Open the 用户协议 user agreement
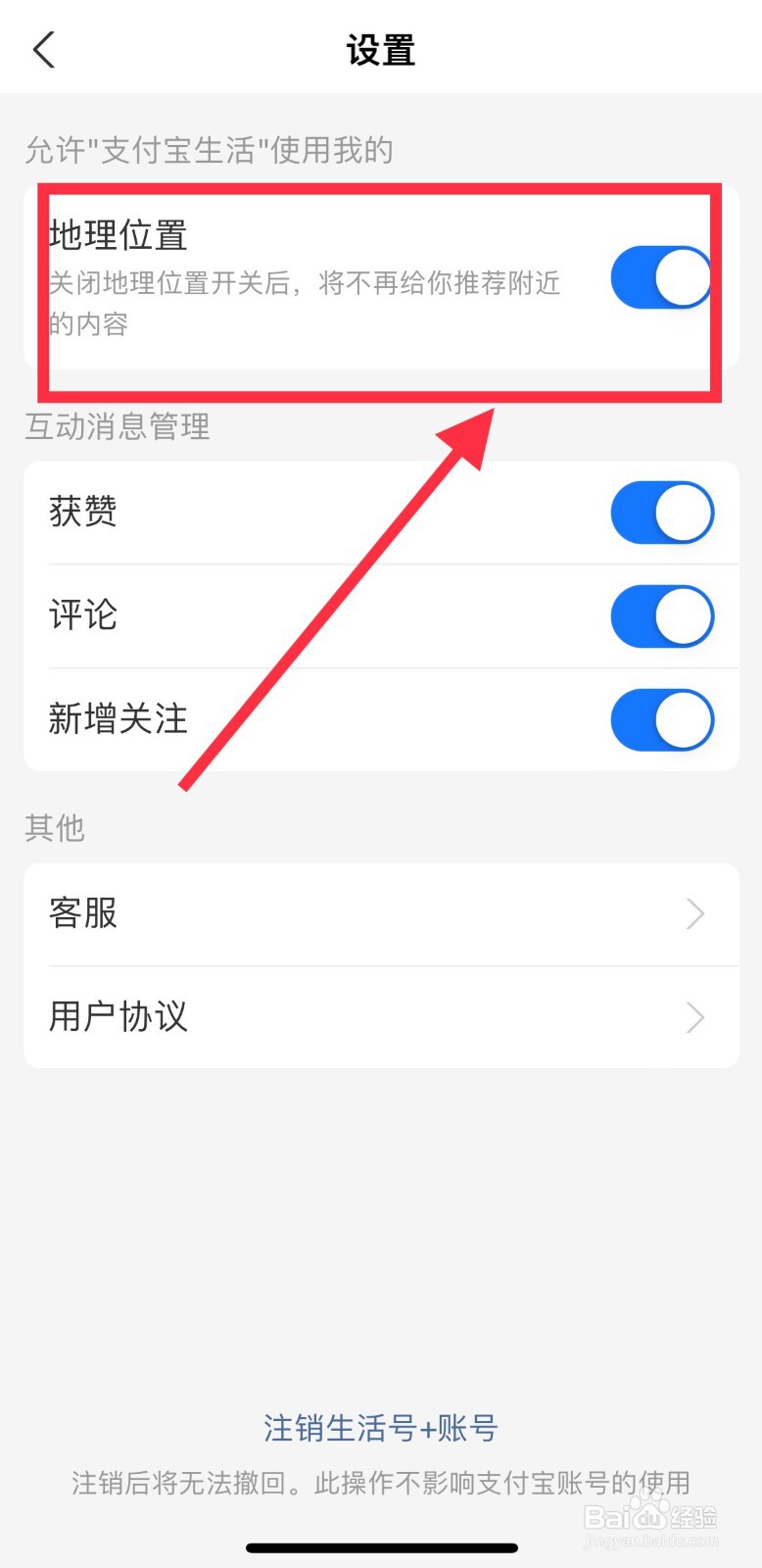 (380, 1017)
